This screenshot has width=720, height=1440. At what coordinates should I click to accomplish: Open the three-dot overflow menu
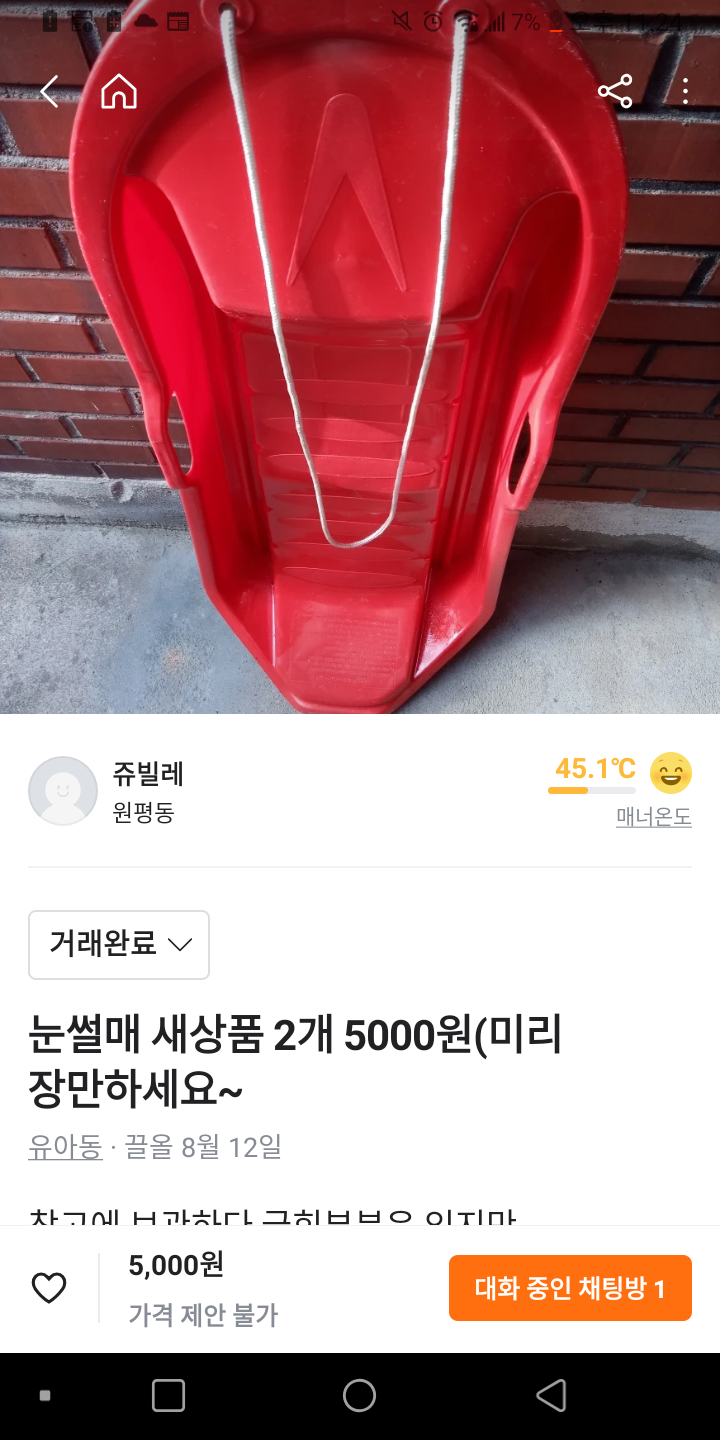[x=685, y=92]
